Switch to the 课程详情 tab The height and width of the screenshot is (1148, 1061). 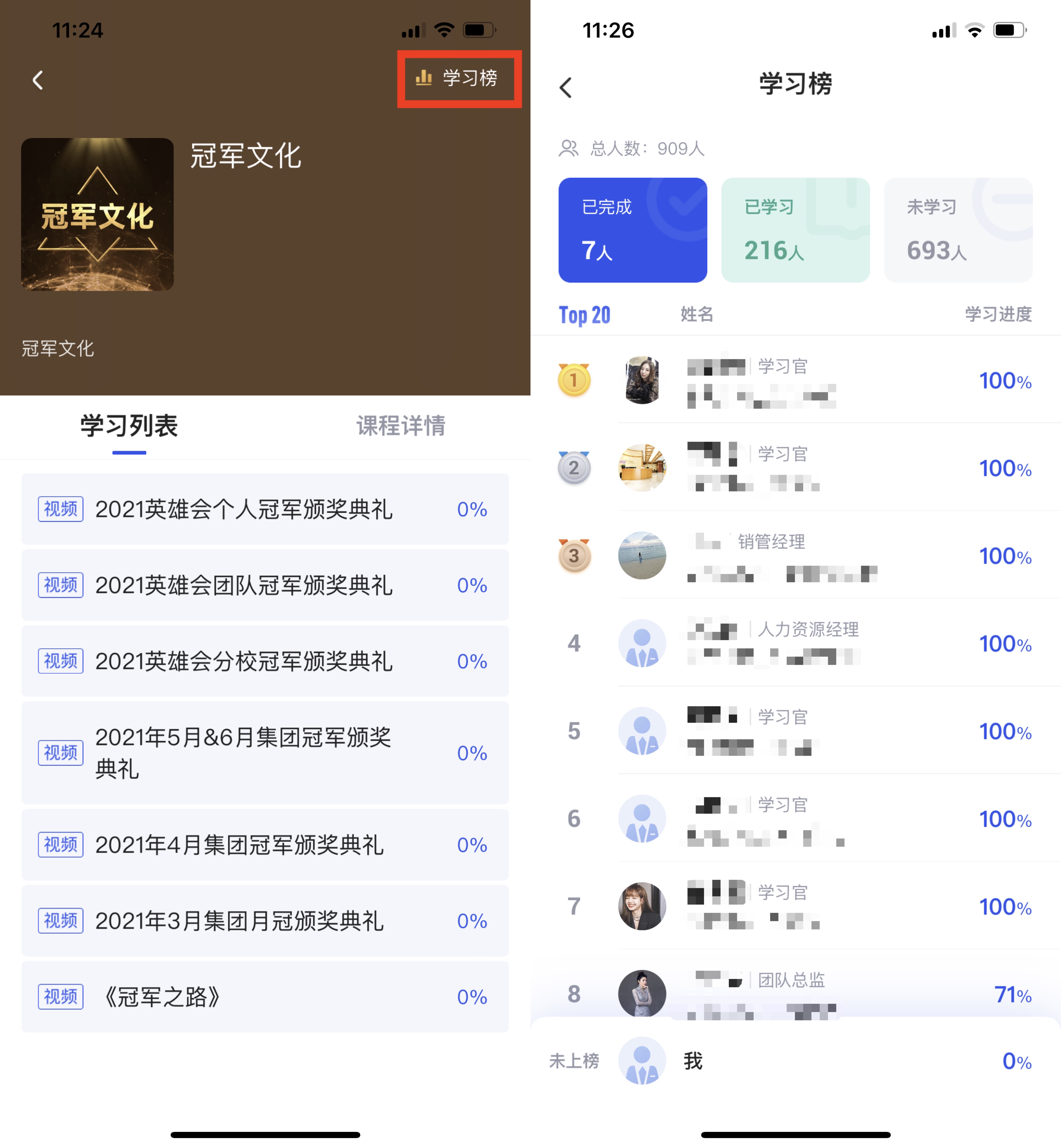pos(401,426)
